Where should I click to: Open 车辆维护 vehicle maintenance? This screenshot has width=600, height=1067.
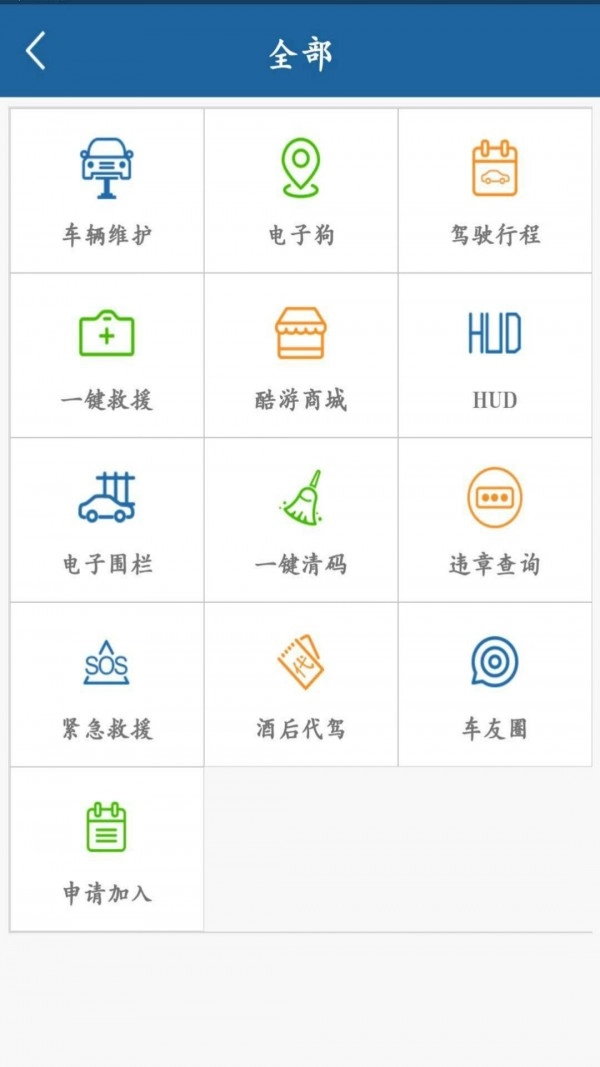(x=107, y=190)
